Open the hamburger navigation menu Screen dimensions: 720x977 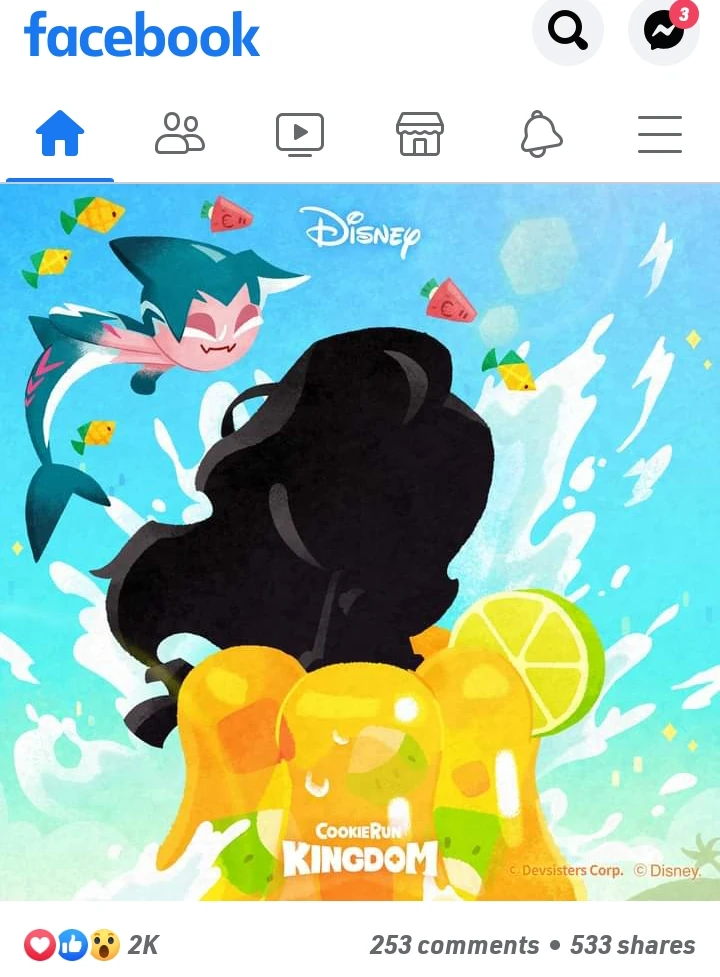659,133
